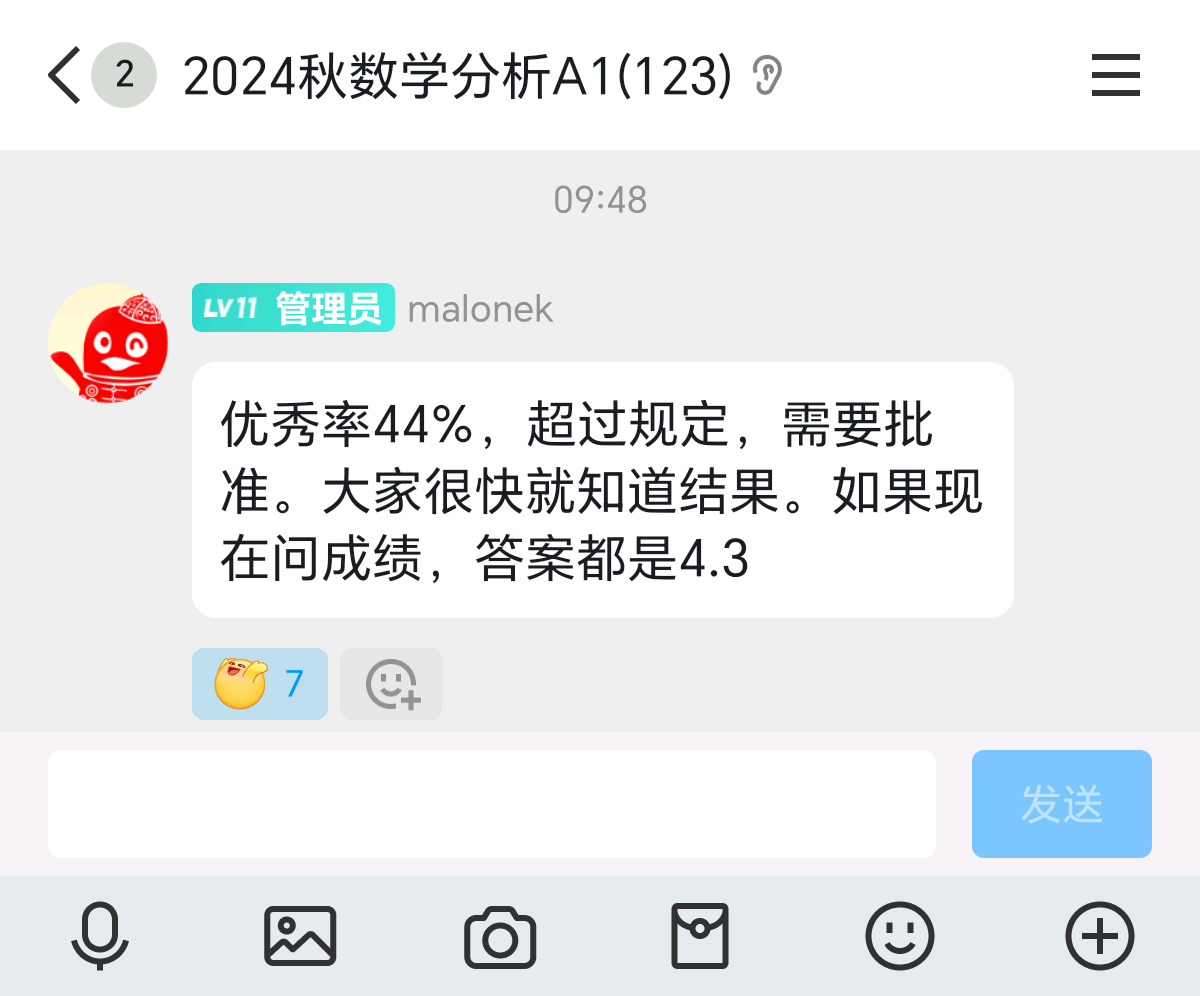This screenshot has width=1200, height=996.
Task: Tap the emoji reaction with count 7
Action: pyautogui.click(x=259, y=684)
